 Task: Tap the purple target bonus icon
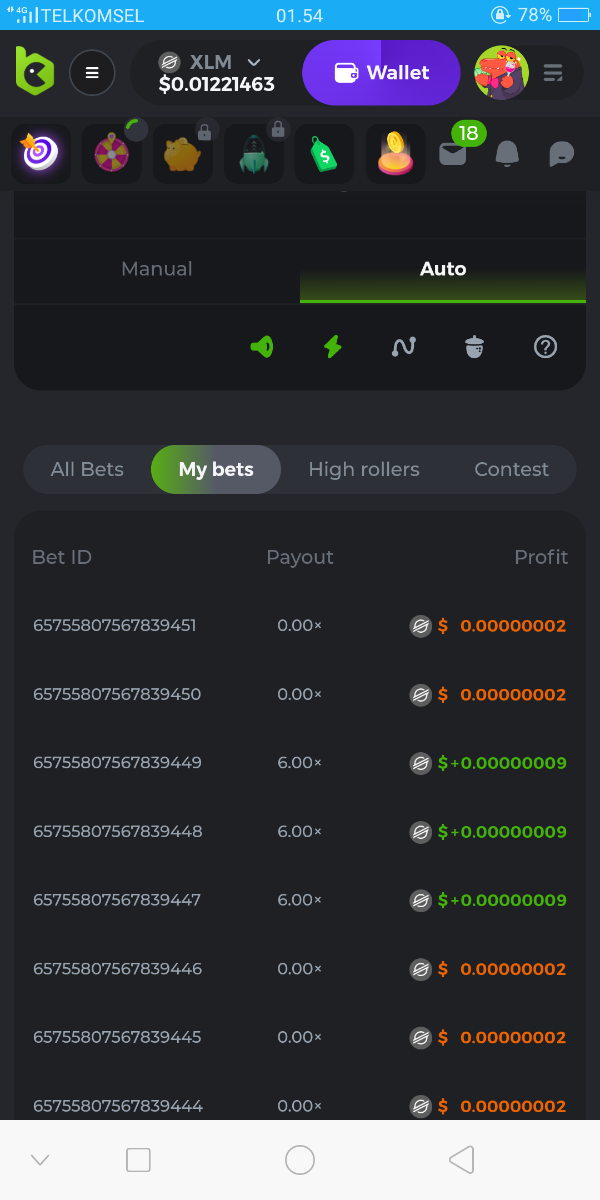[x=41, y=153]
